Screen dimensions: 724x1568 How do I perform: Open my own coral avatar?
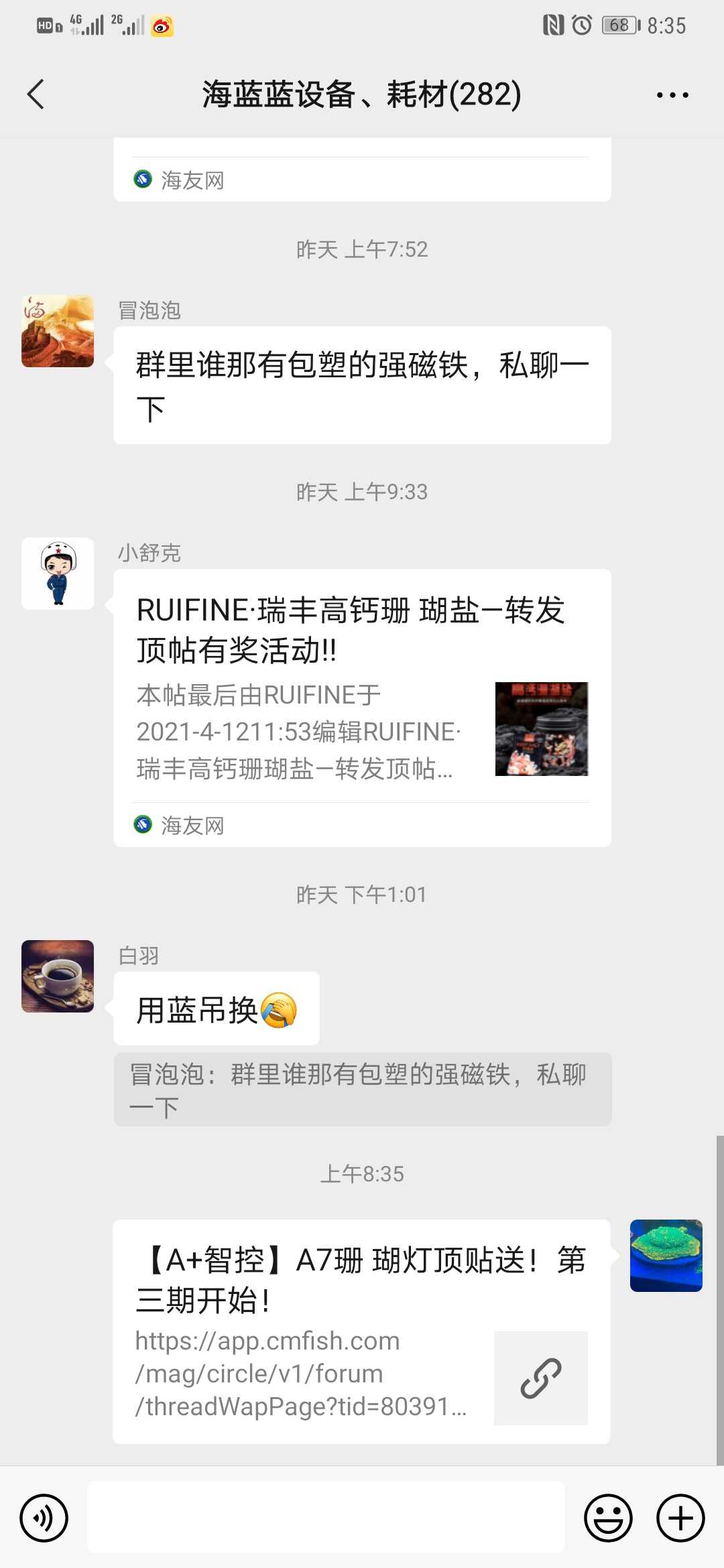pyautogui.click(x=666, y=1256)
